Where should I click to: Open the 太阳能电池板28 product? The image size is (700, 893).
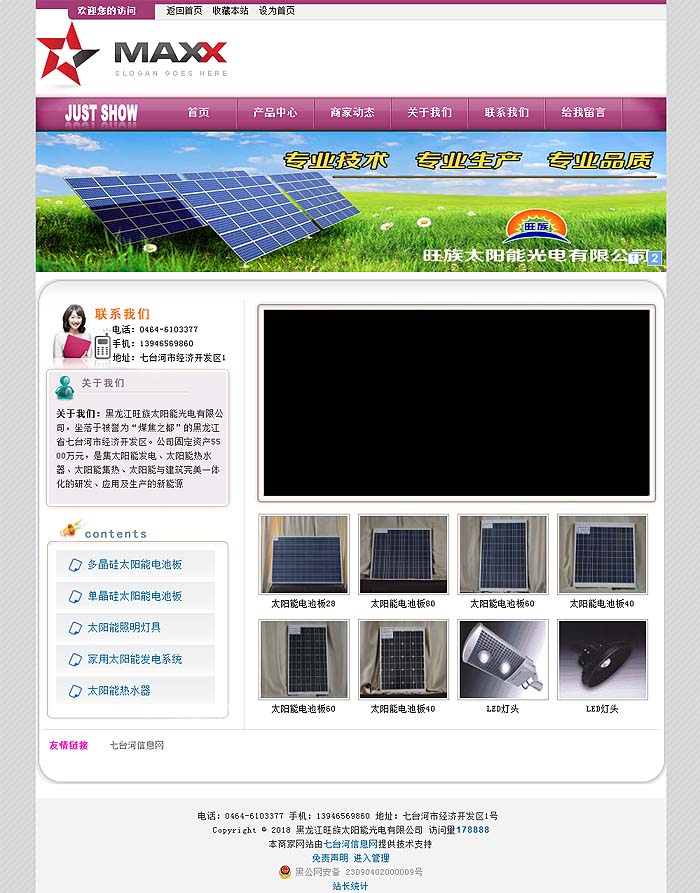[x=303, y=555]
